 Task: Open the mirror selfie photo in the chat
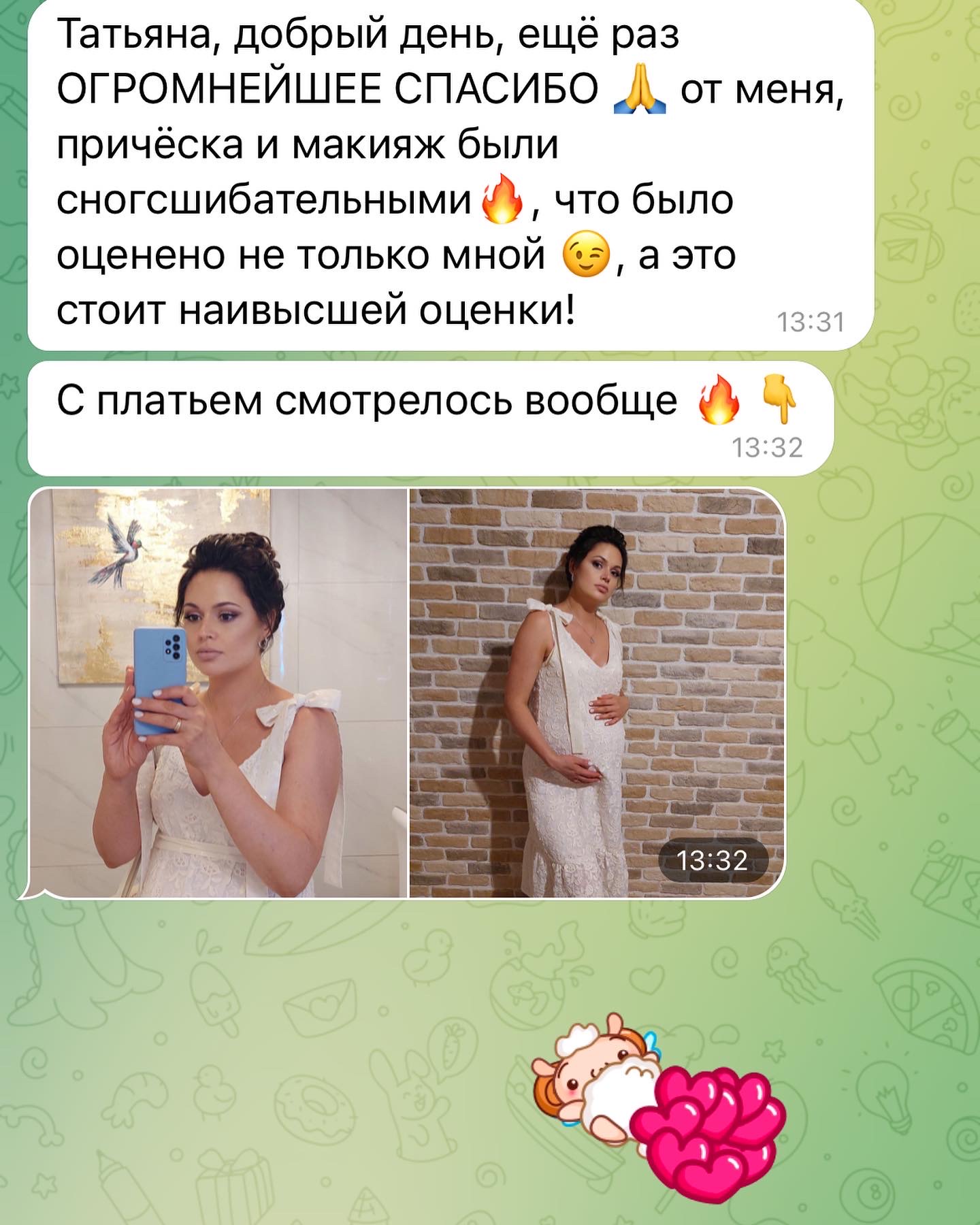tap(218, 693)
